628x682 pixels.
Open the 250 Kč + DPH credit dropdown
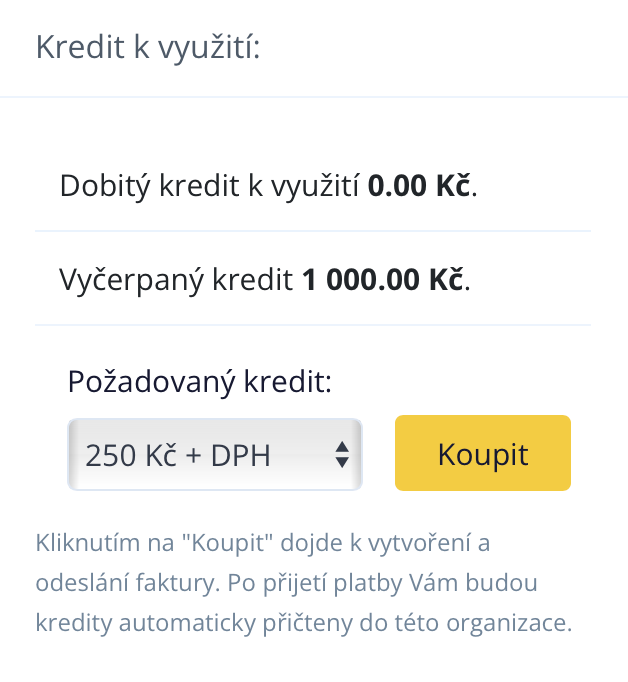215,455
